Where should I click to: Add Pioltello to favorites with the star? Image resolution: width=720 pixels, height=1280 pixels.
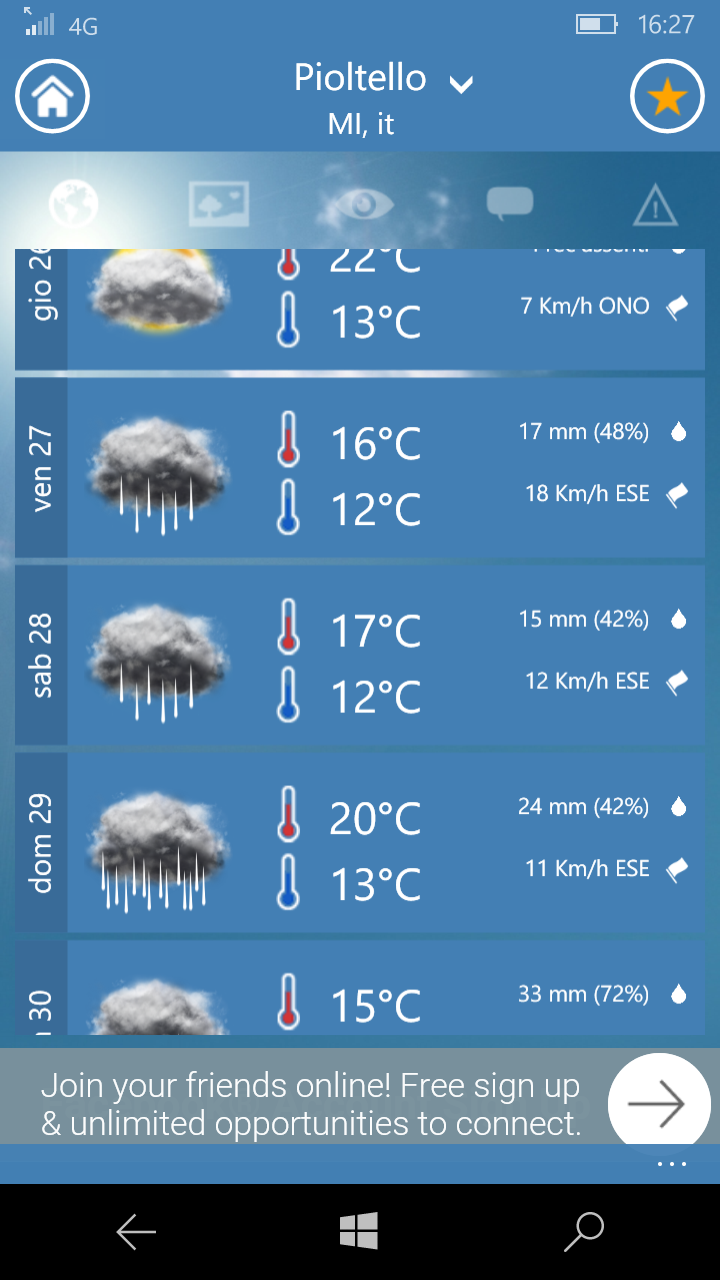[668, 97]
